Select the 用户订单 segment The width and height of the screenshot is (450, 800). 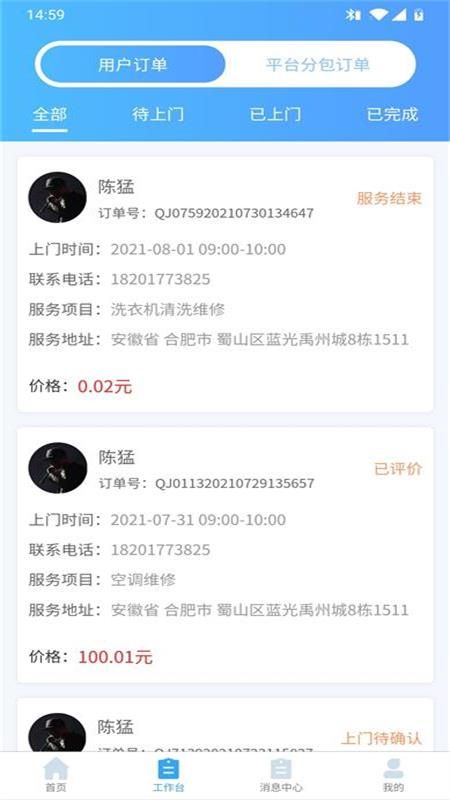(132, 65)
